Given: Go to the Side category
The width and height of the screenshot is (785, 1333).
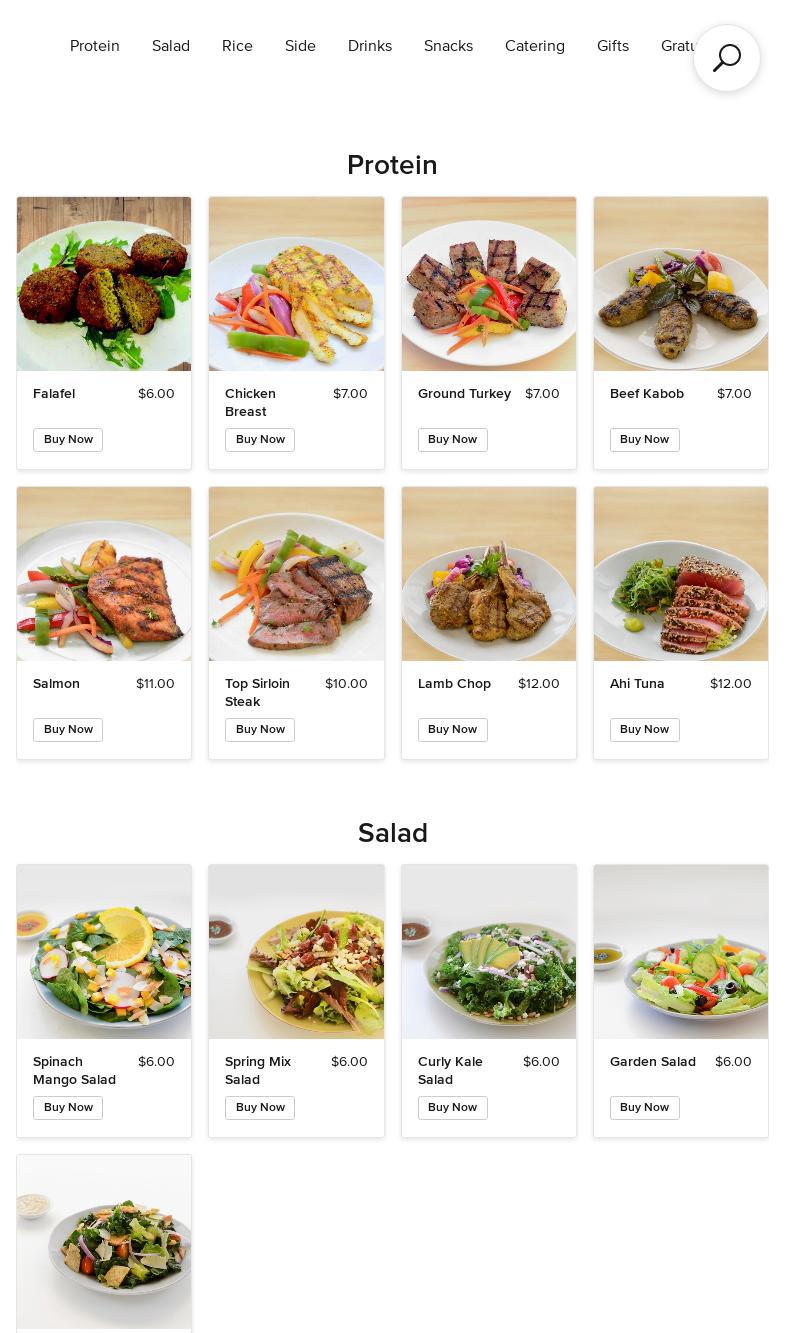Looking at the screenshot, I should pyautogui.click(x=300, y=46).
